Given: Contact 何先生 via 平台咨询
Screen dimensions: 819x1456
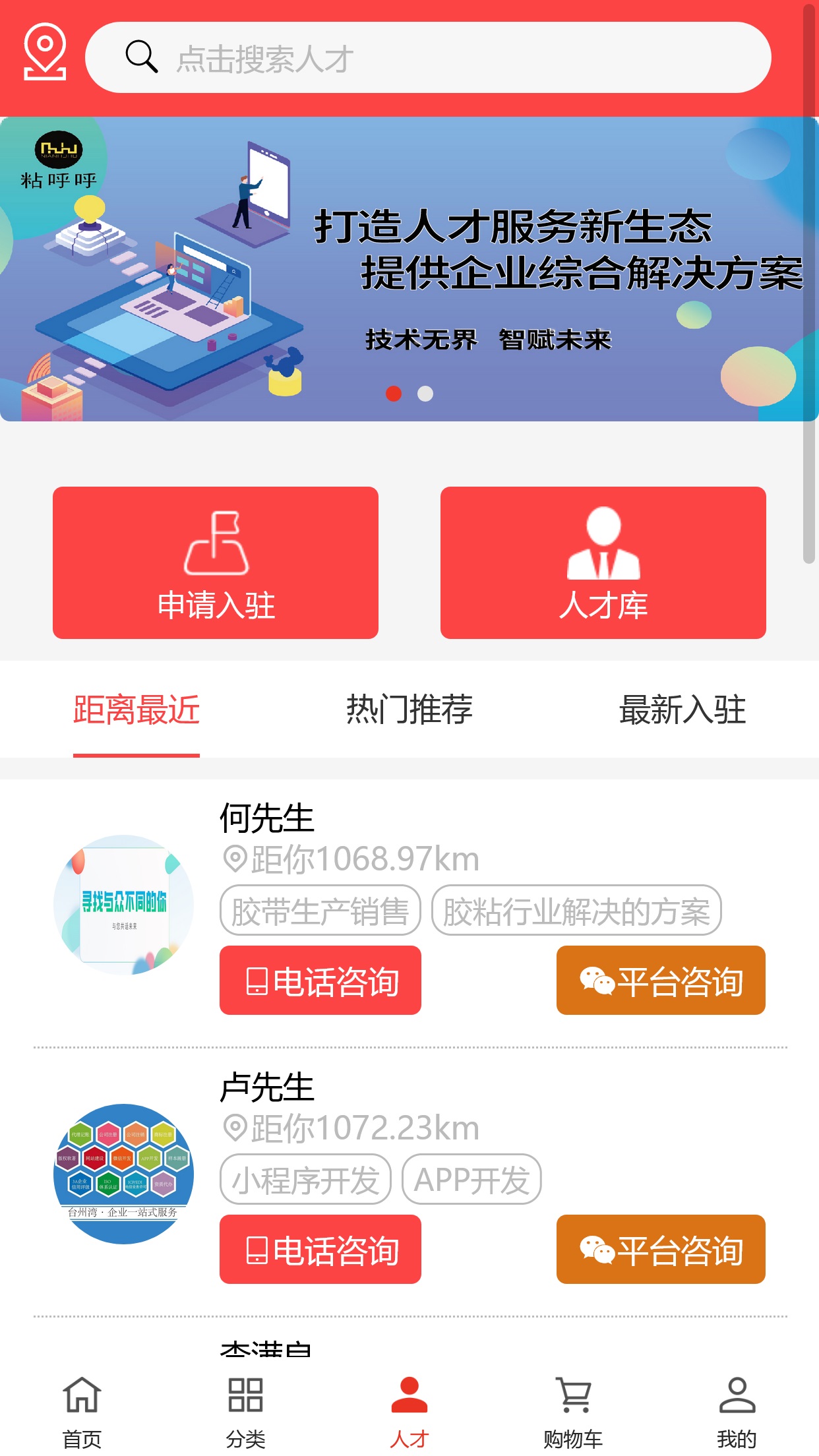Looking at the screenshot, I should 660,982.
